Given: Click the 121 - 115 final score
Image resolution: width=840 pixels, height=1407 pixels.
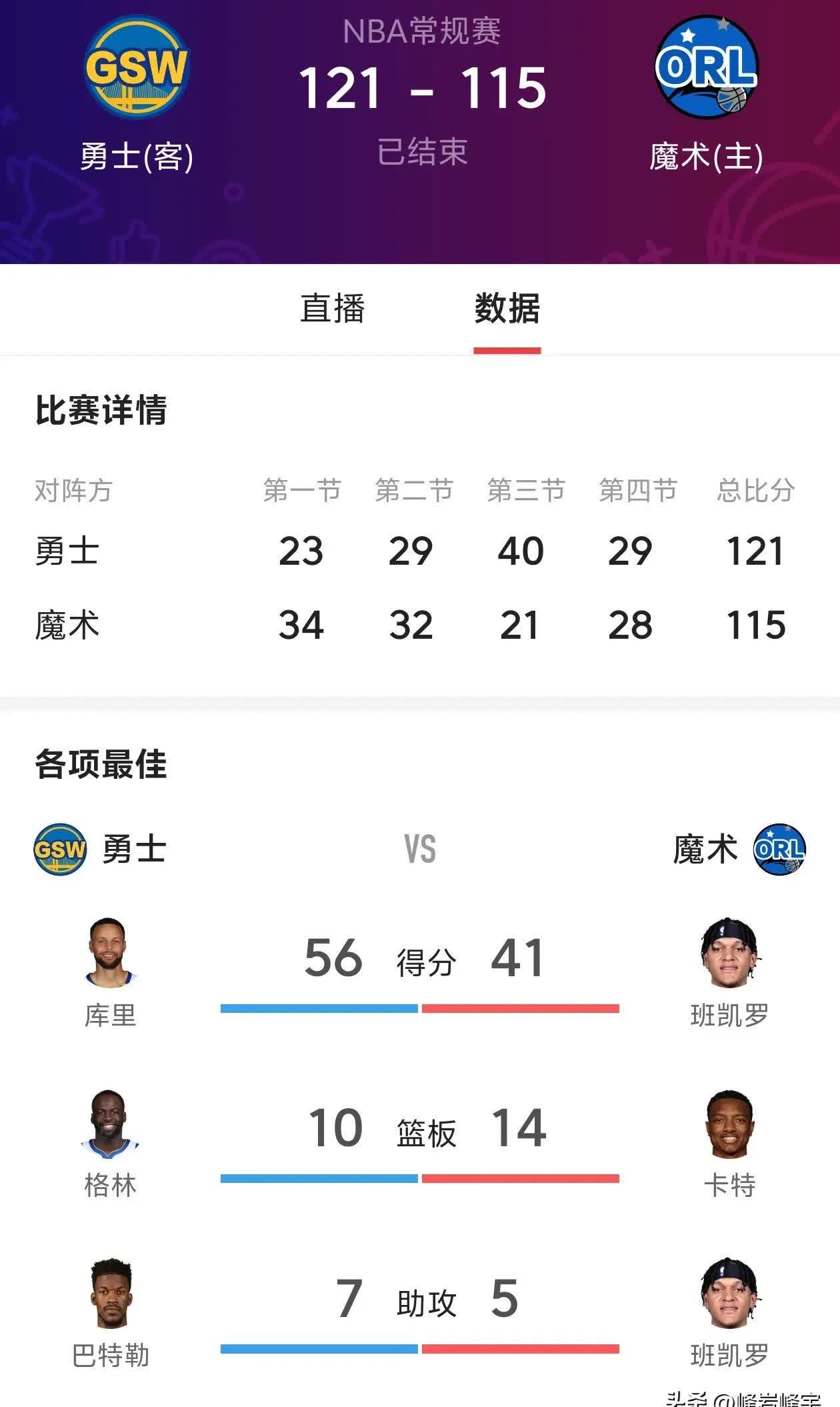Looking at the screenshot, I should click(x=420, y=90).
